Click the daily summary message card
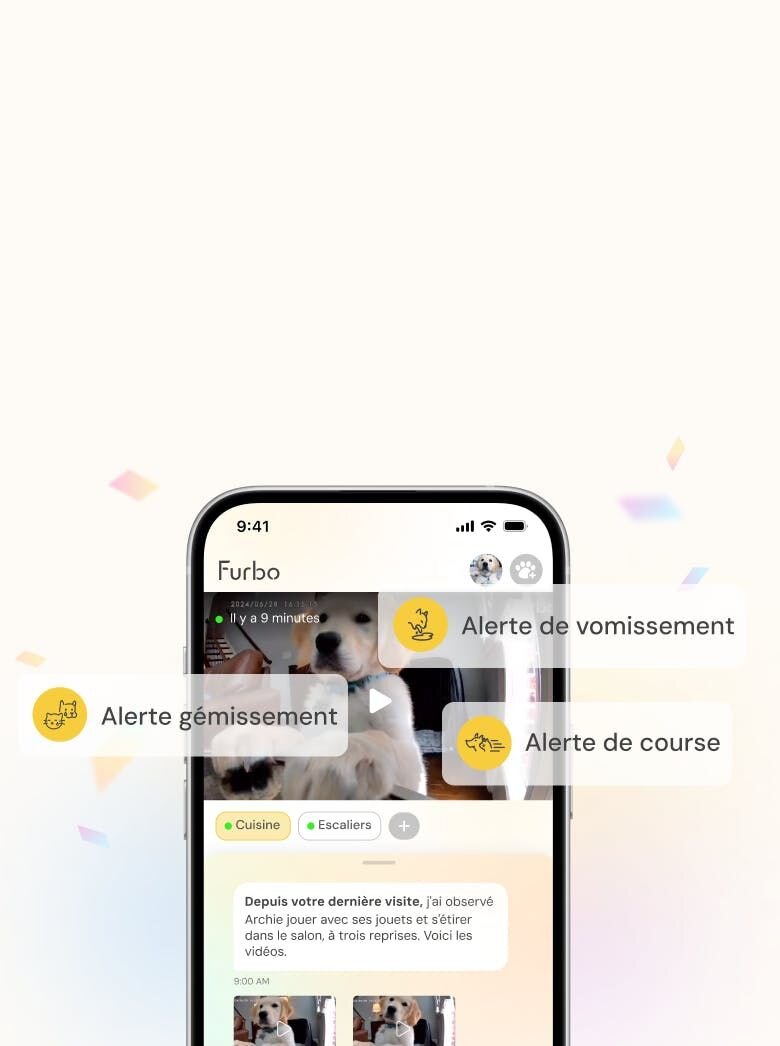The height and width of the screenshot is (1046, 780). tap(370, 926)
